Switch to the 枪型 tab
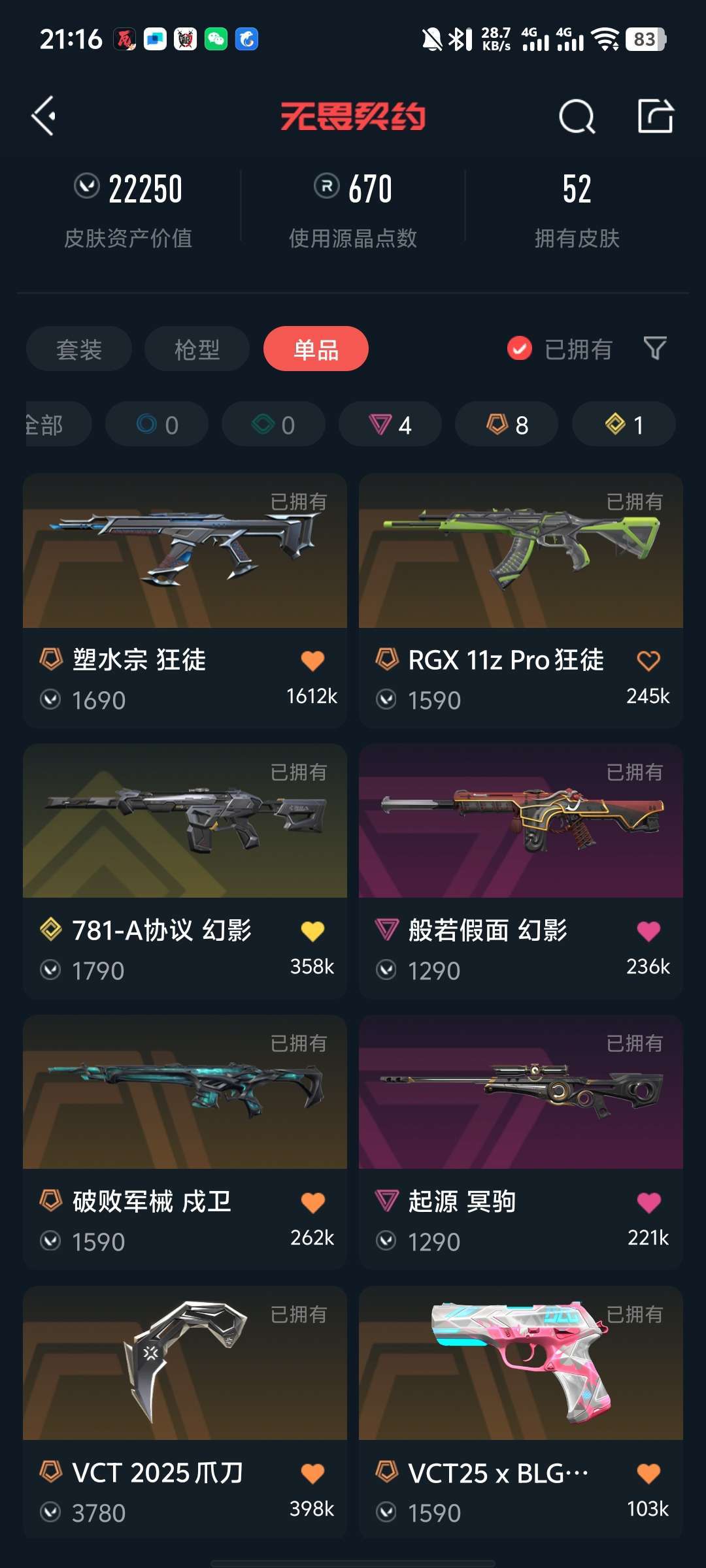This screenshot has height=1568, width=706. 197,349
